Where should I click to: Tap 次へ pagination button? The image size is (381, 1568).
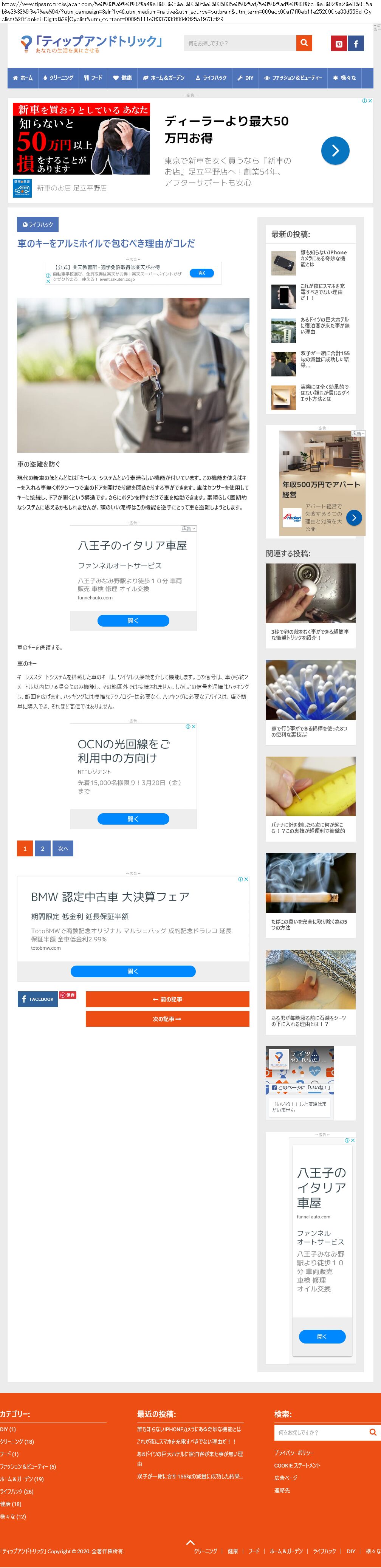[x=63, y=848]
